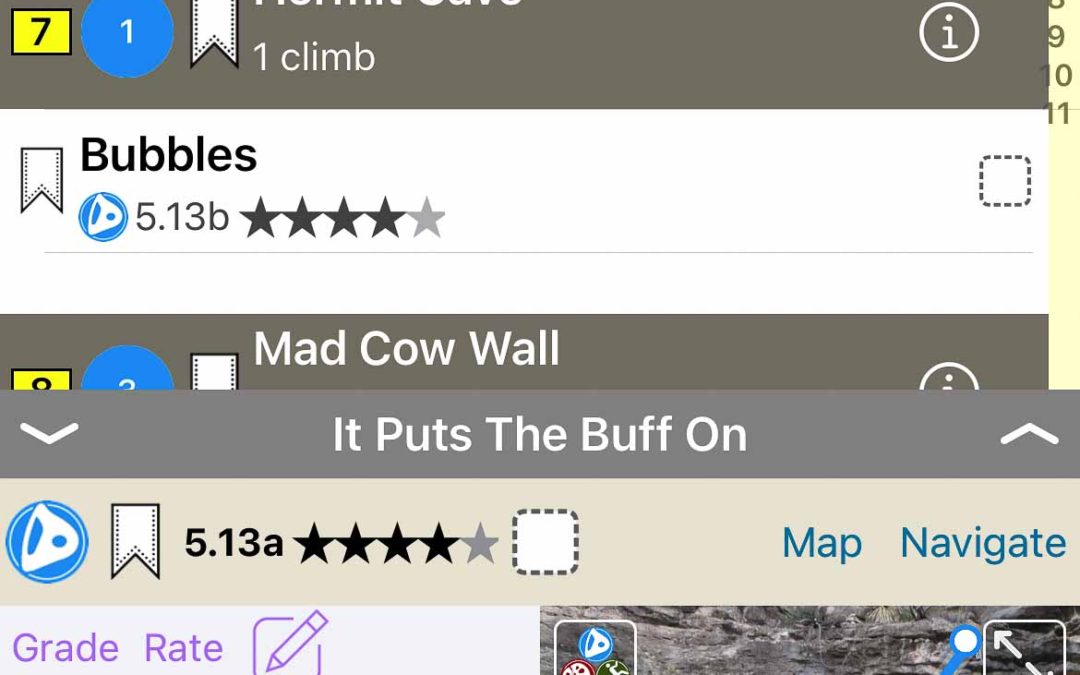The width and height of the screenshot is (1080, 675).
Task: Jump to section 10 in index
Action: click(1056, 76)
